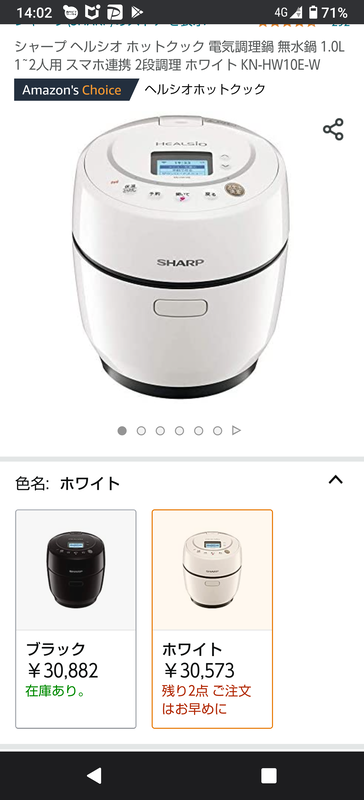The image size is (364, 800).
Task: Select the ブラック color option
Action: (x=76, y=619)
